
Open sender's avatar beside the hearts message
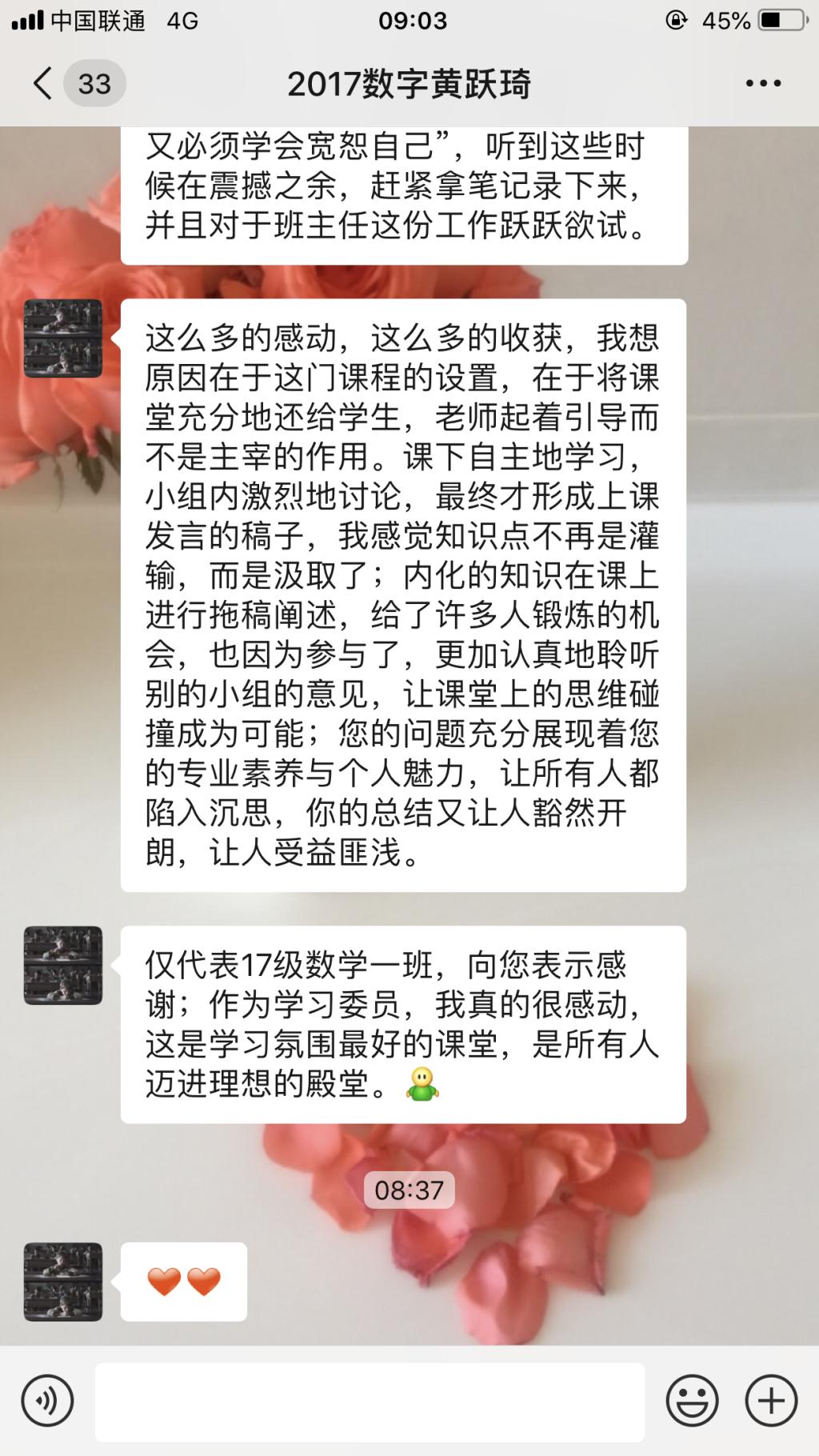tap(63, 1282)
